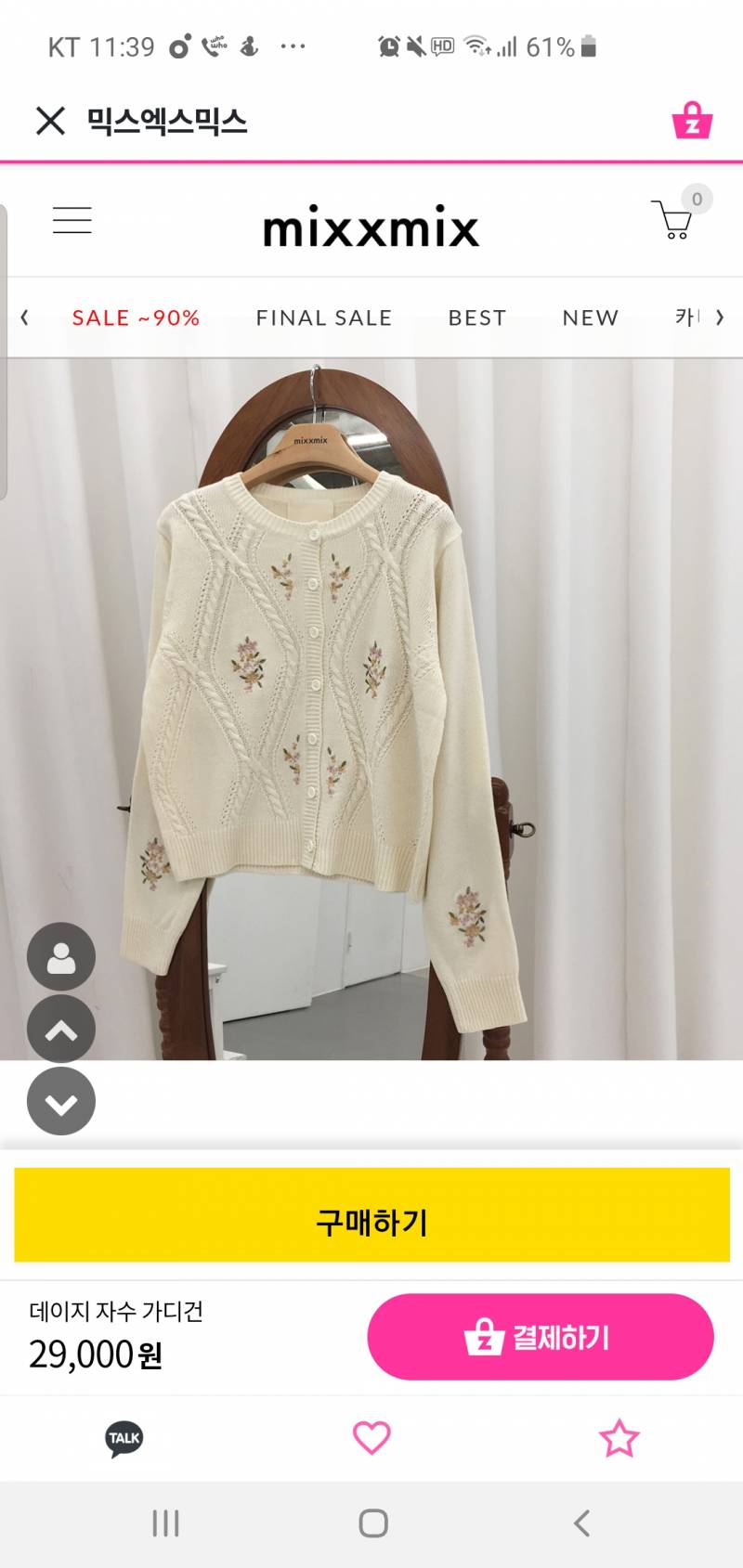Switch to FINAL SALE category
Viewport: 743px width, 1568px height.
pos(324,317)
